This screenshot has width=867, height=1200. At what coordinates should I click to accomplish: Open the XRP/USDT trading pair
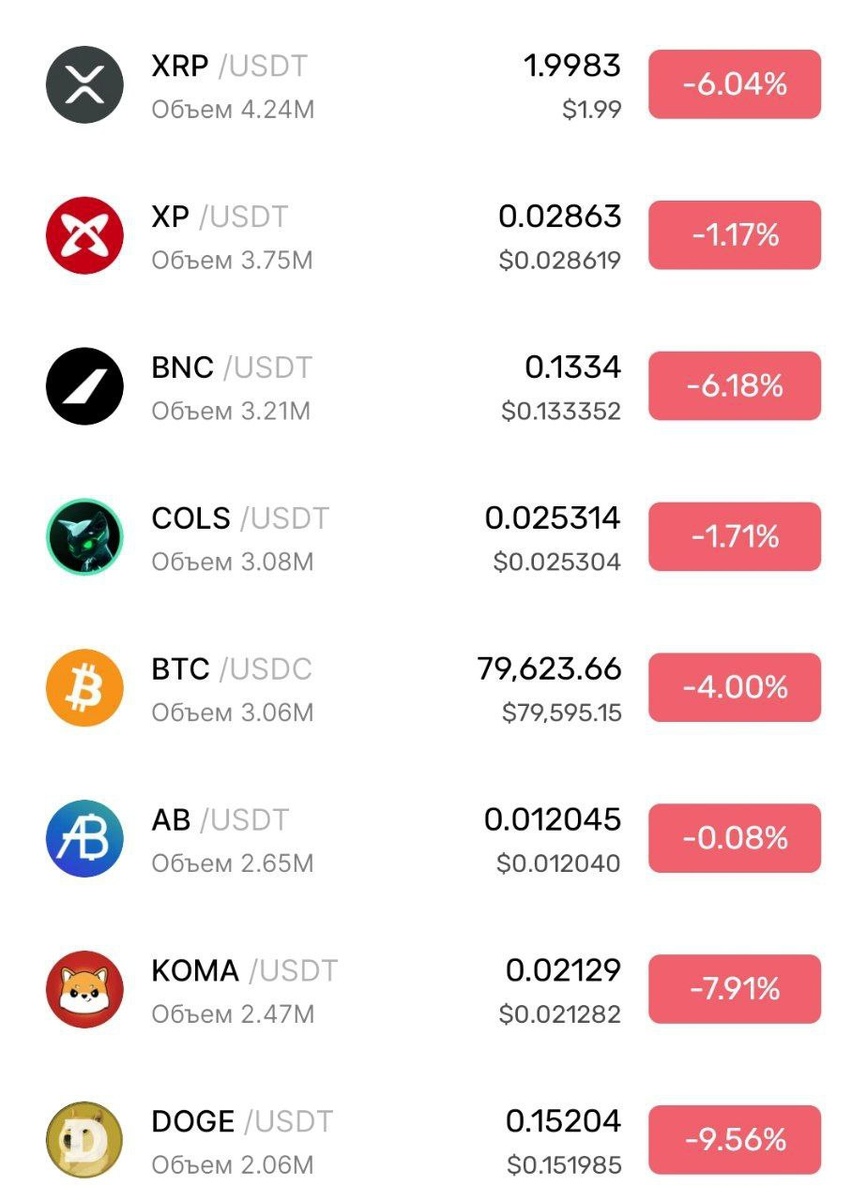click(x=230, y=85)
